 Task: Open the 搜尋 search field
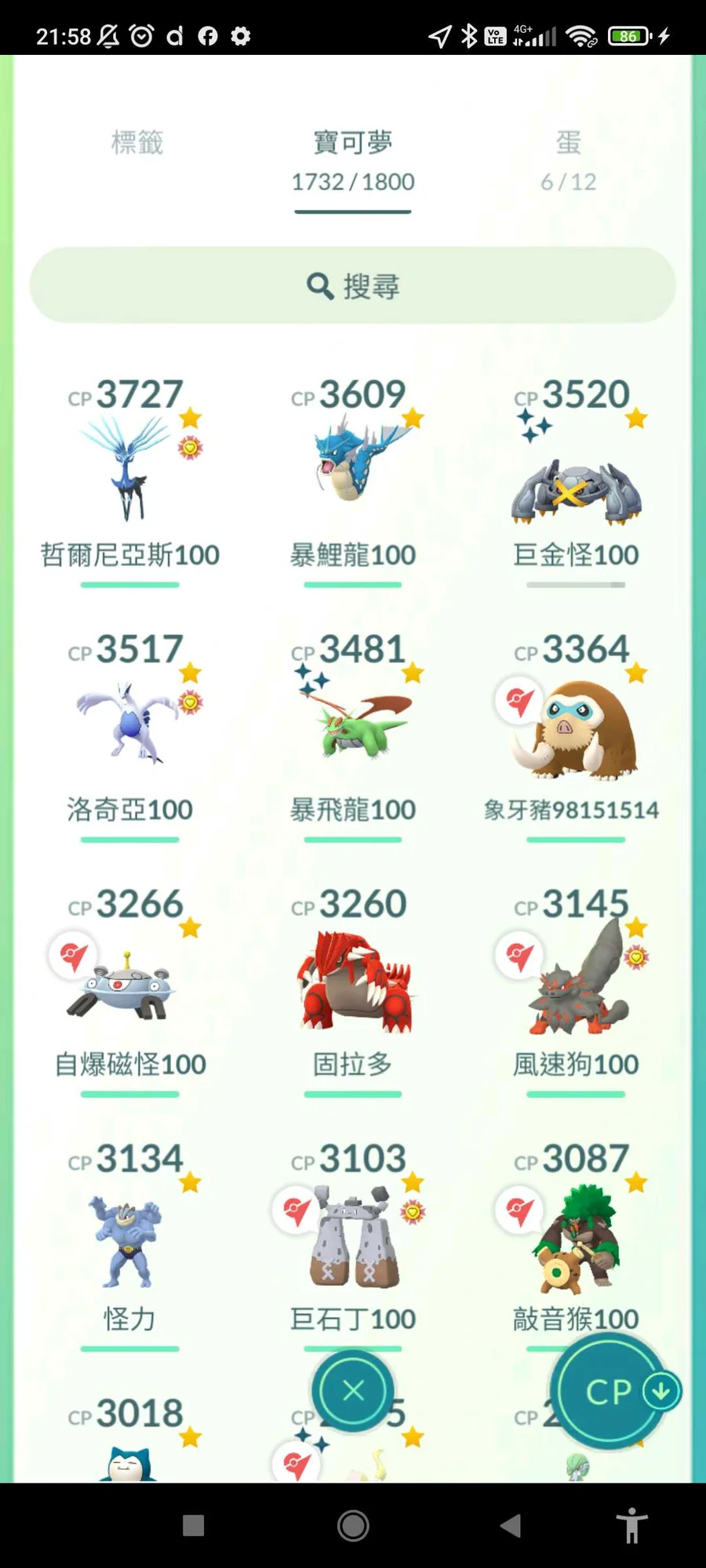(x=353, y=286)
